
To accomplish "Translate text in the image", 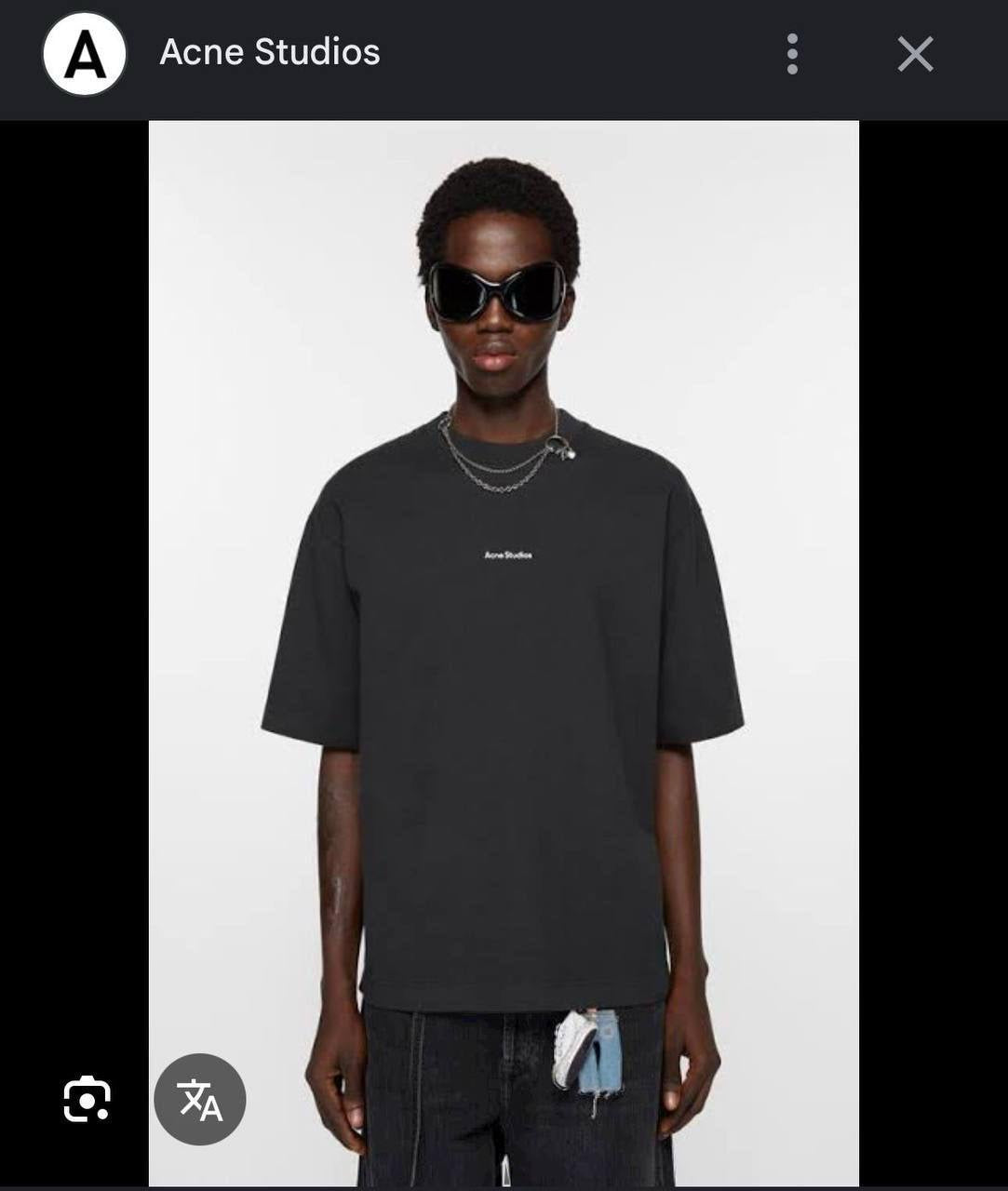I will click(200, 1100).
